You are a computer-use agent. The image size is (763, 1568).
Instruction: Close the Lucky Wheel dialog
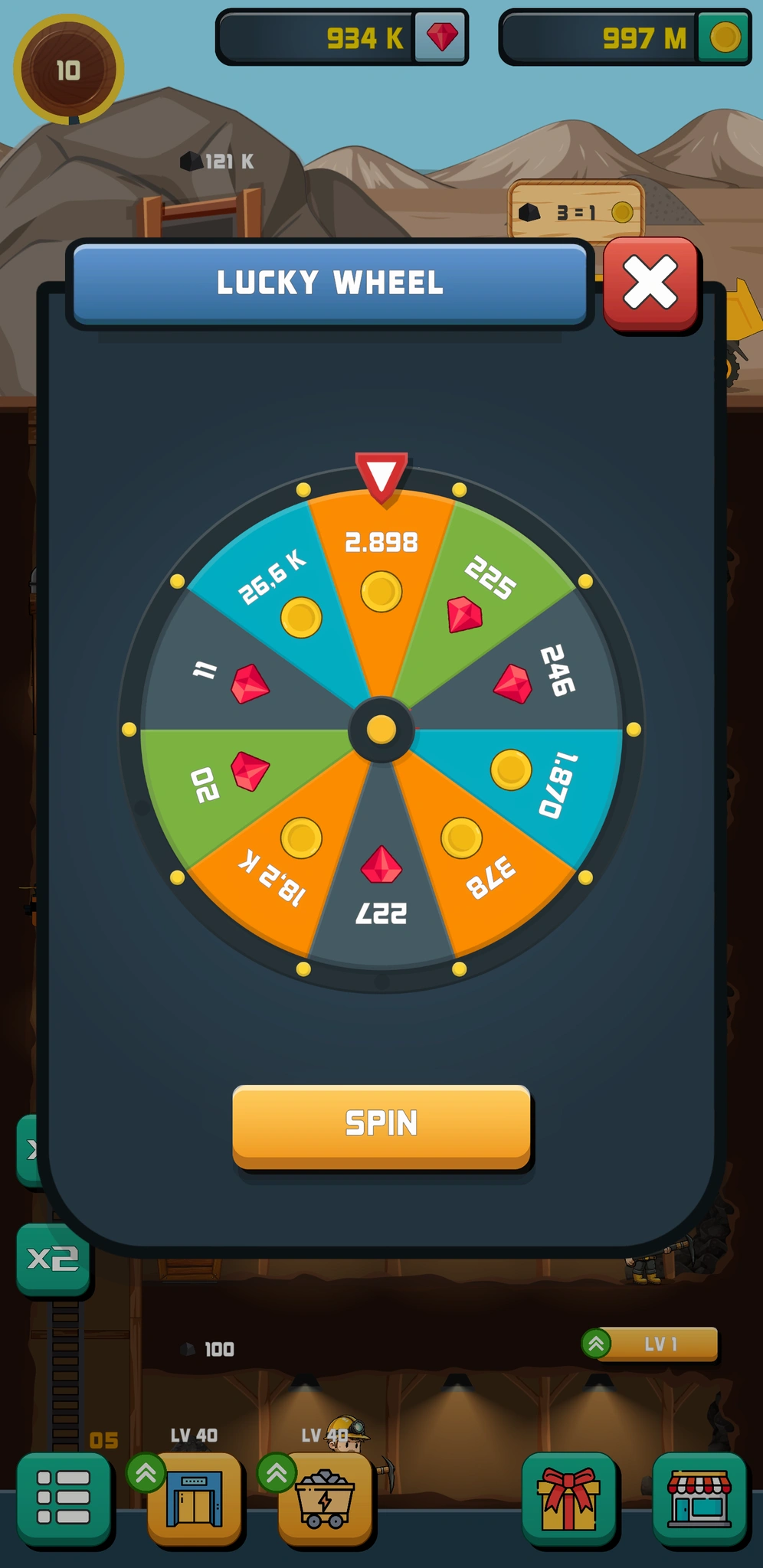click(650, 284)
